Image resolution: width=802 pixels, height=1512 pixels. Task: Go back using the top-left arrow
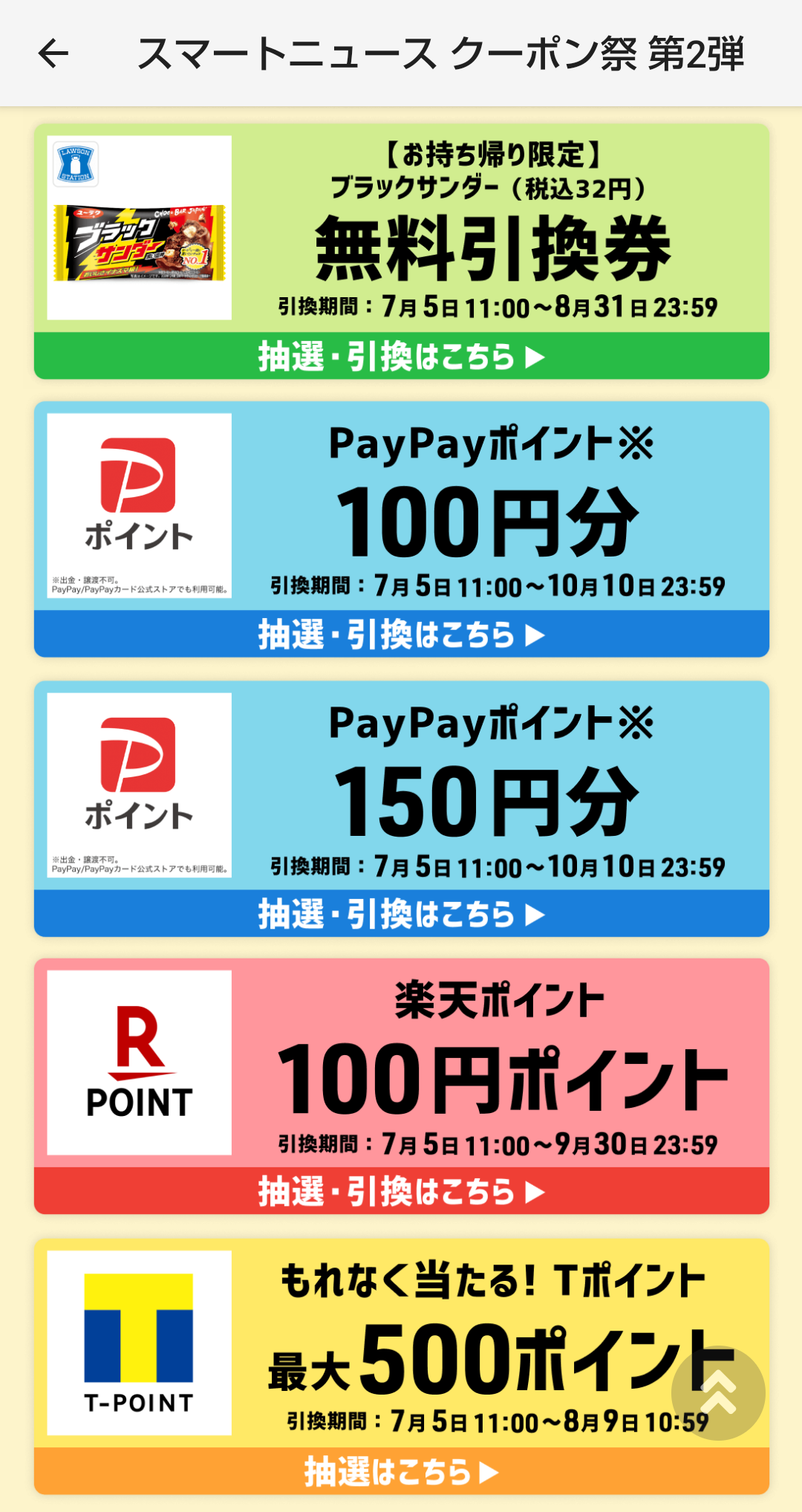point(53,53)
